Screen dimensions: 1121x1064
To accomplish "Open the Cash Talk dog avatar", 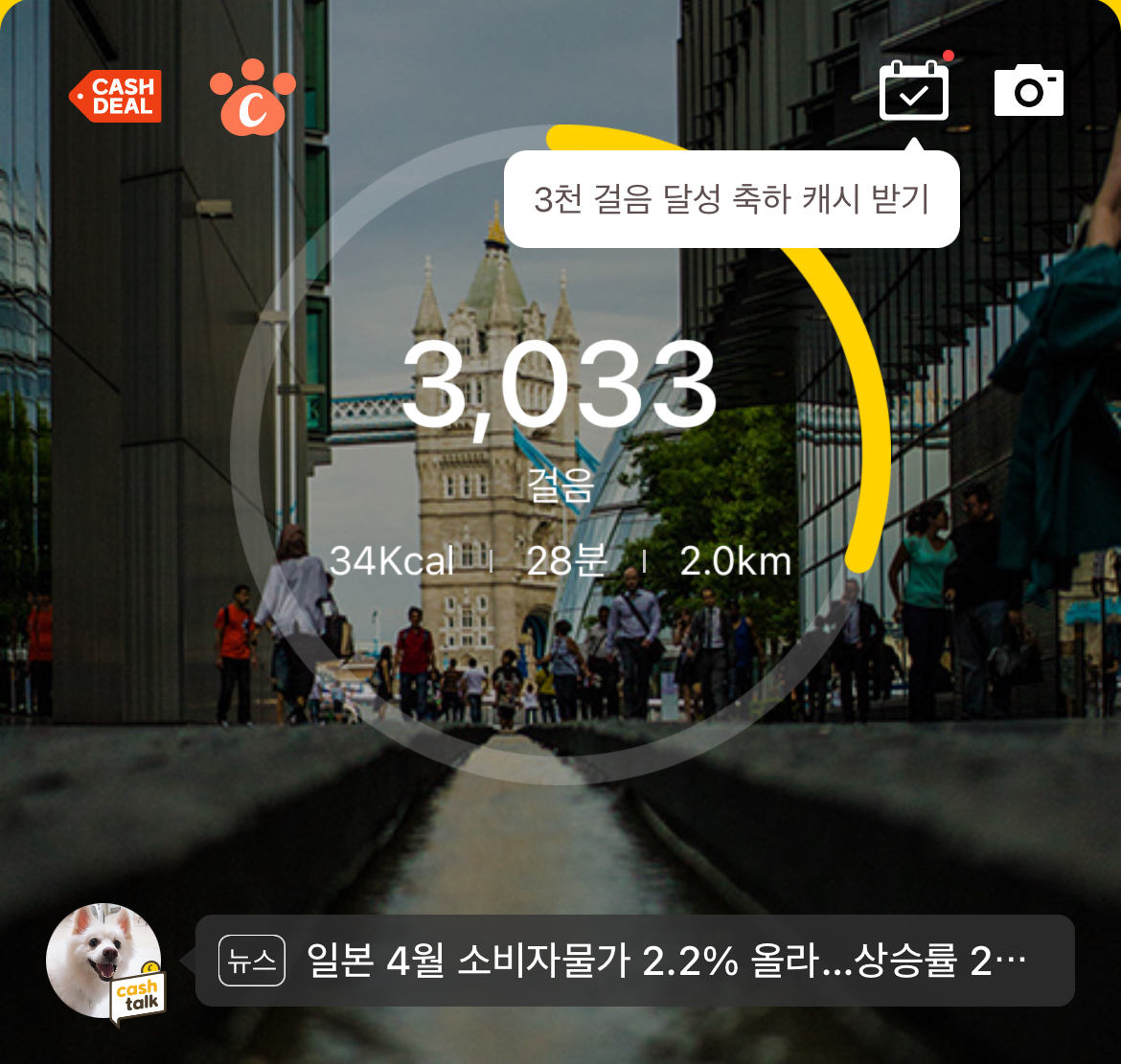I will (x=105, y=962).
